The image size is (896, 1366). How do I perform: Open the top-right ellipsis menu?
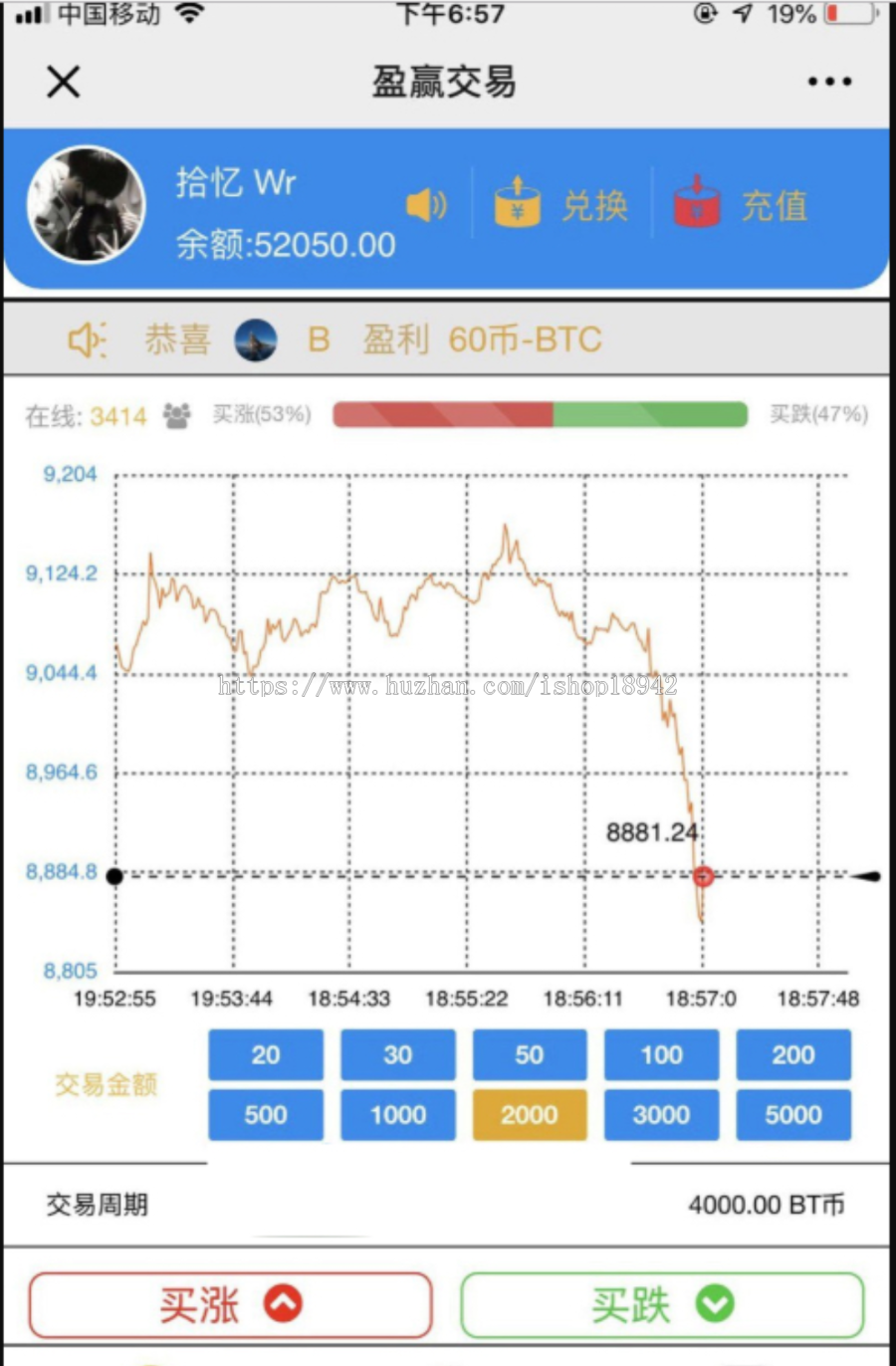pyautogui.click(x=828, y=82)
